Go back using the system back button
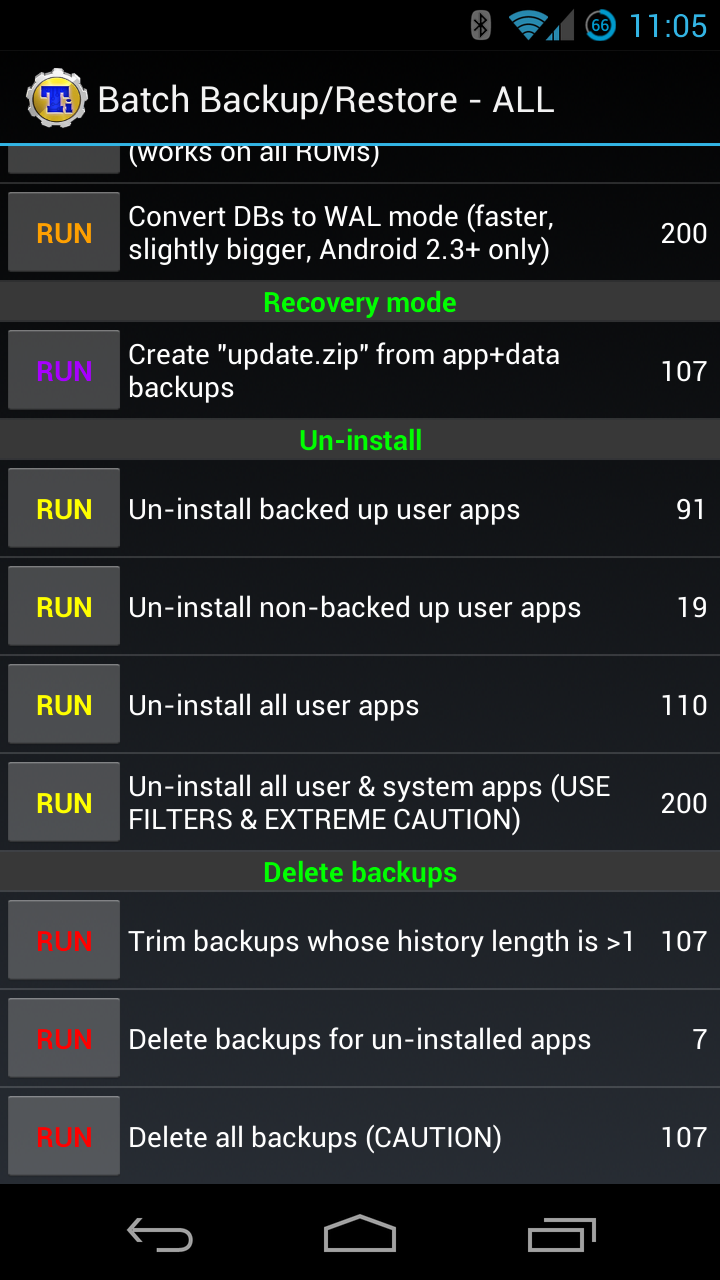The width and height of the screenshot is (720, 1280). click(x=160, y=1235)
